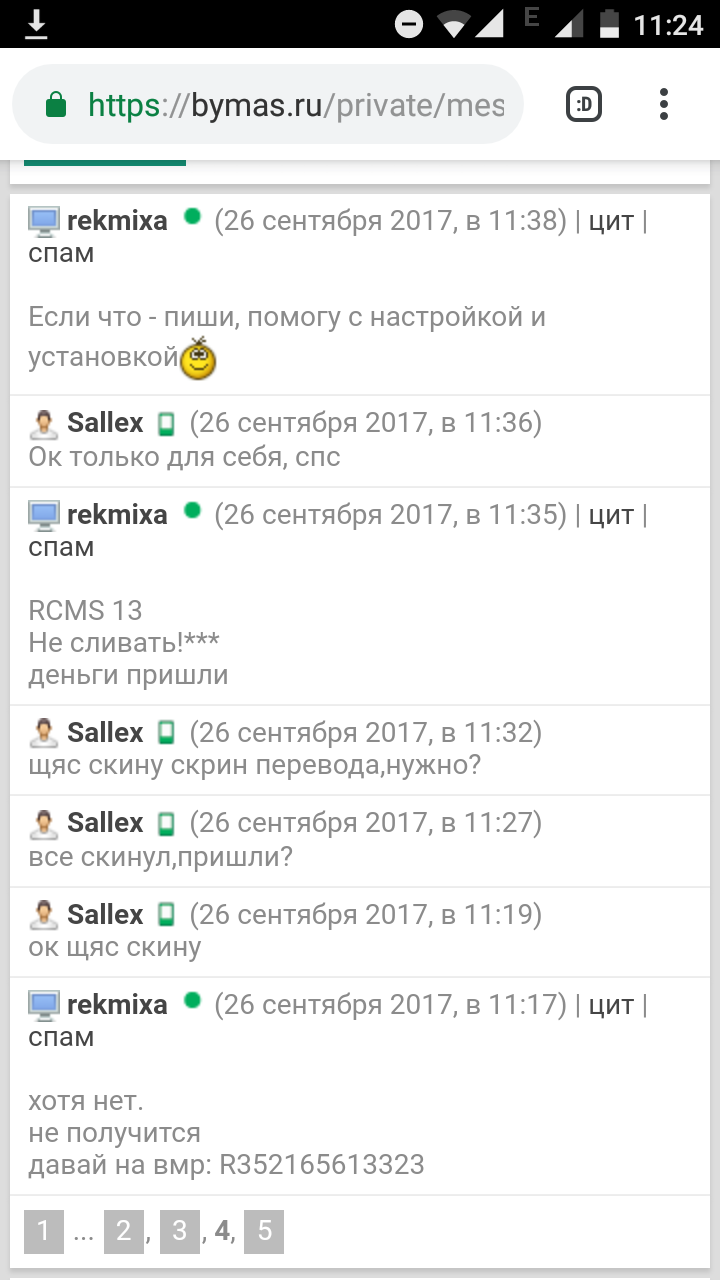Mark rekmixa's 11:35 message as spam
Viewport: 720px width, 1280px height.
(61, 547)
